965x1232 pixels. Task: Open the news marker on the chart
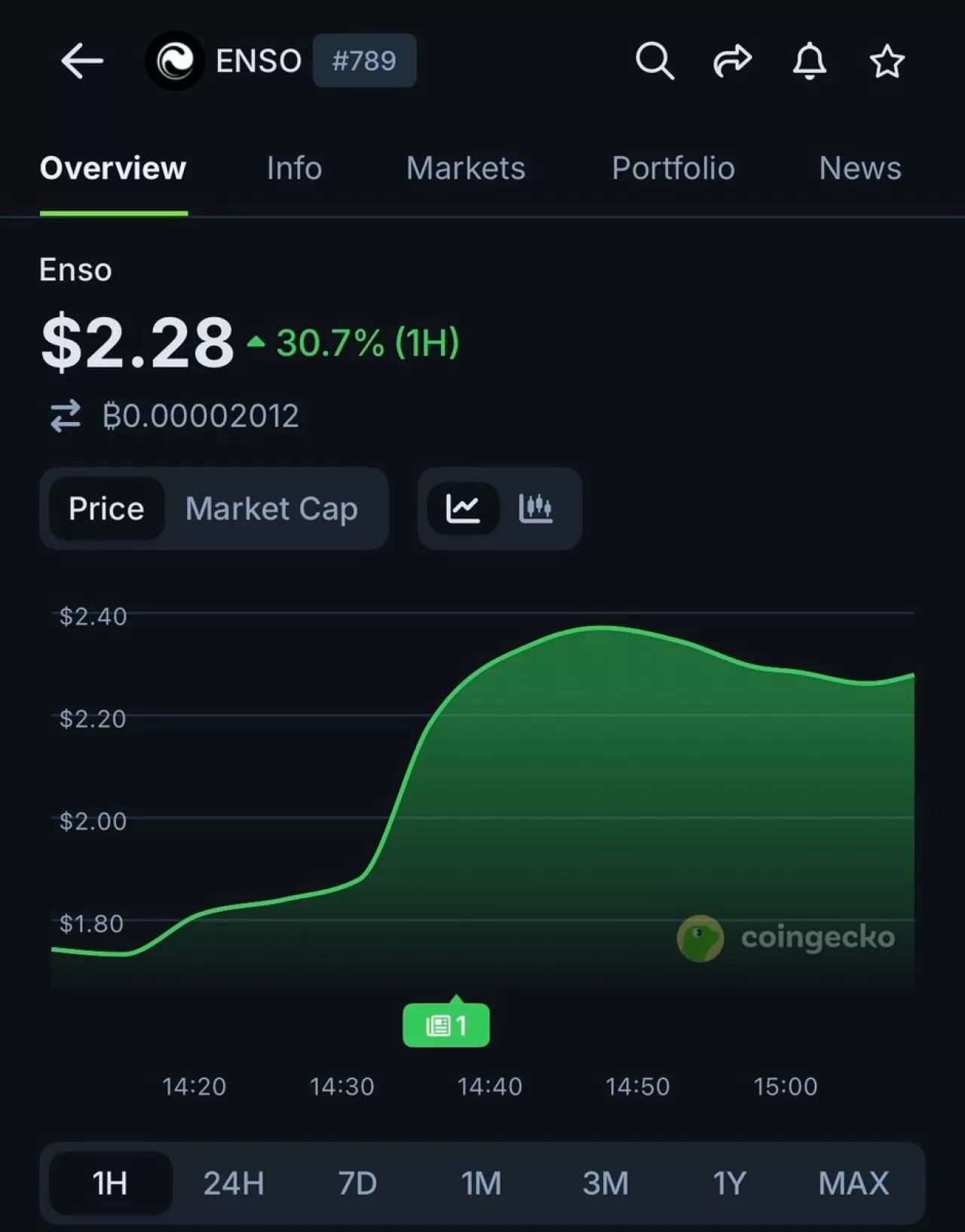446,1024
